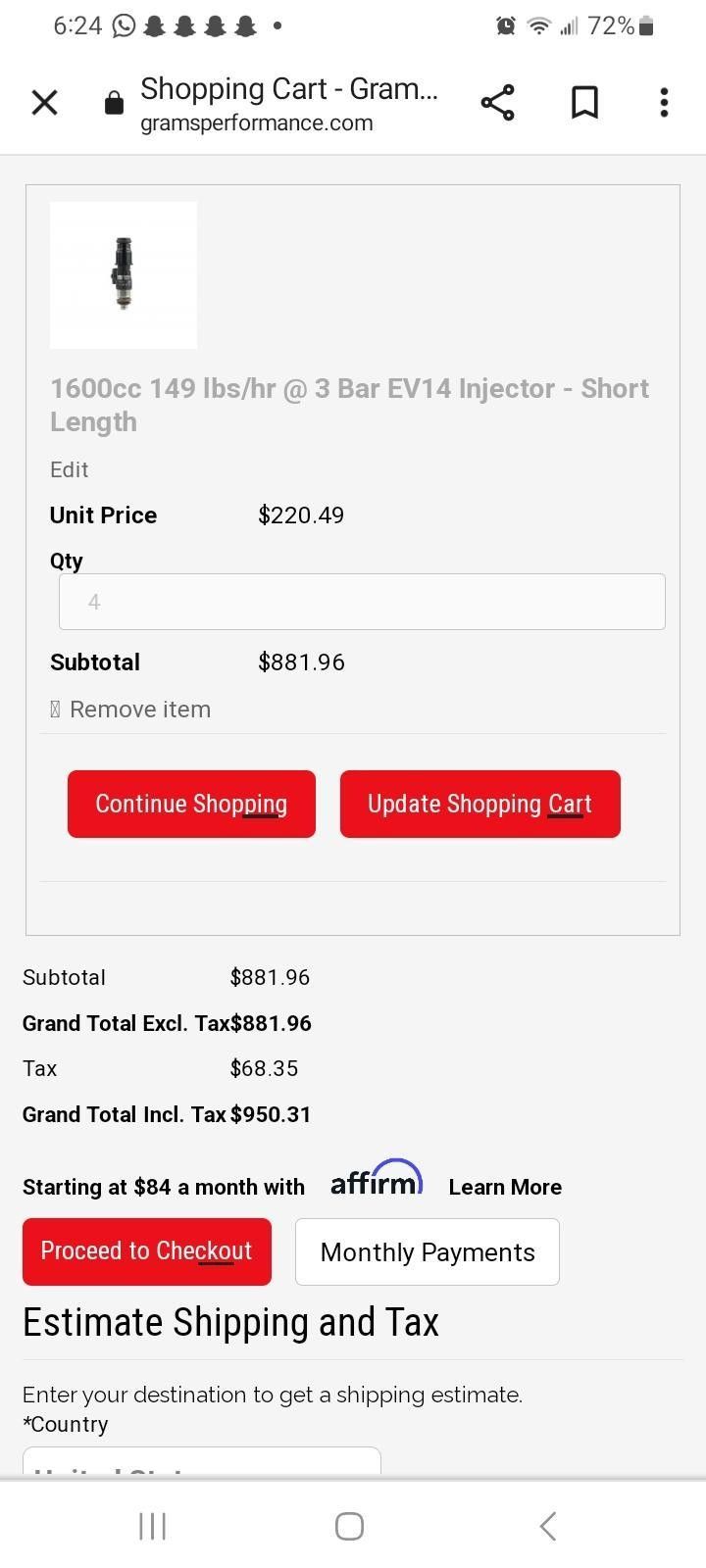Open the recent apps view
706x1568 pixels.
click(x=152, y=1525)
